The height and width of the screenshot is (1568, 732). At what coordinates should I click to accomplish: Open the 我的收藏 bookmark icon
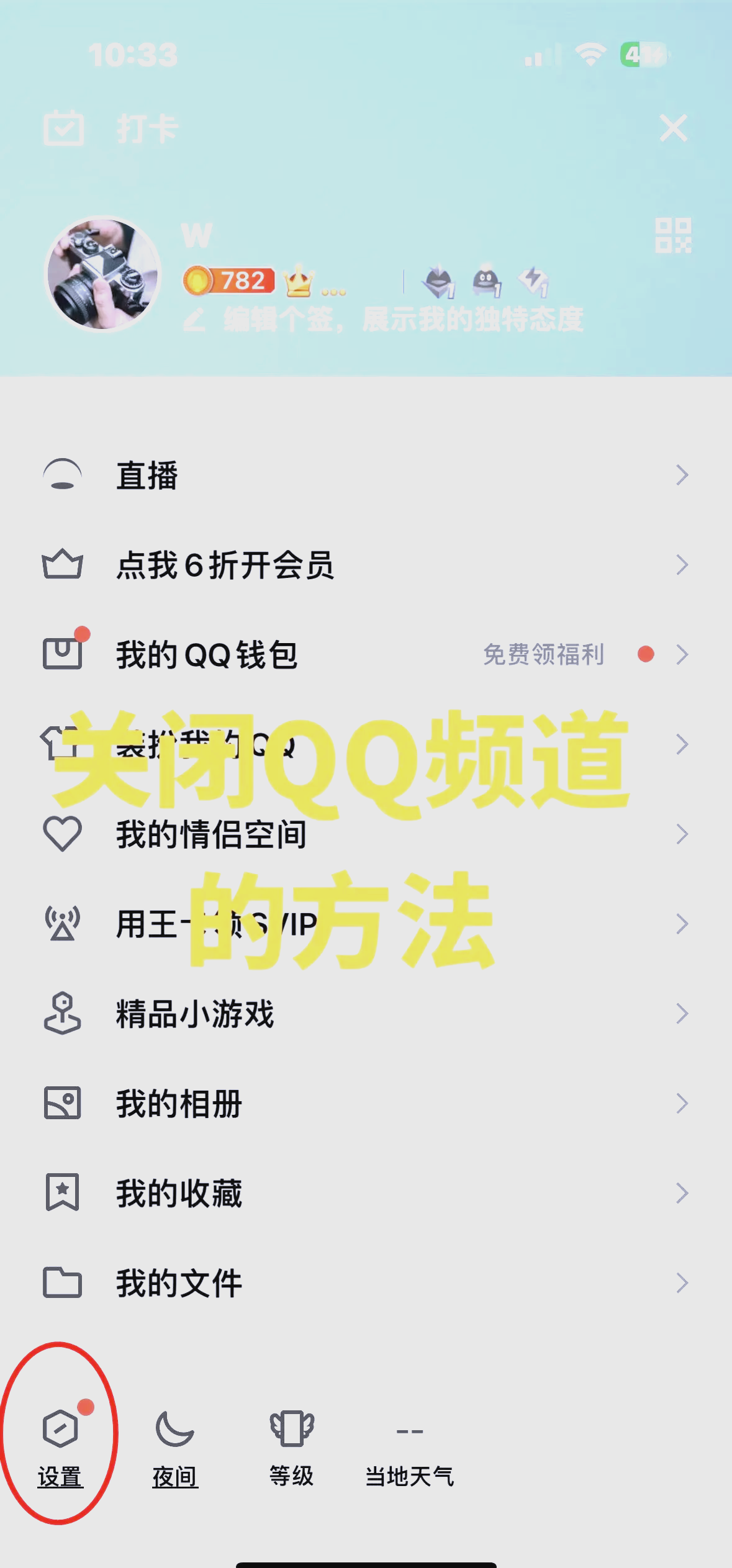pyautogui.click(x=62, y=1192)
